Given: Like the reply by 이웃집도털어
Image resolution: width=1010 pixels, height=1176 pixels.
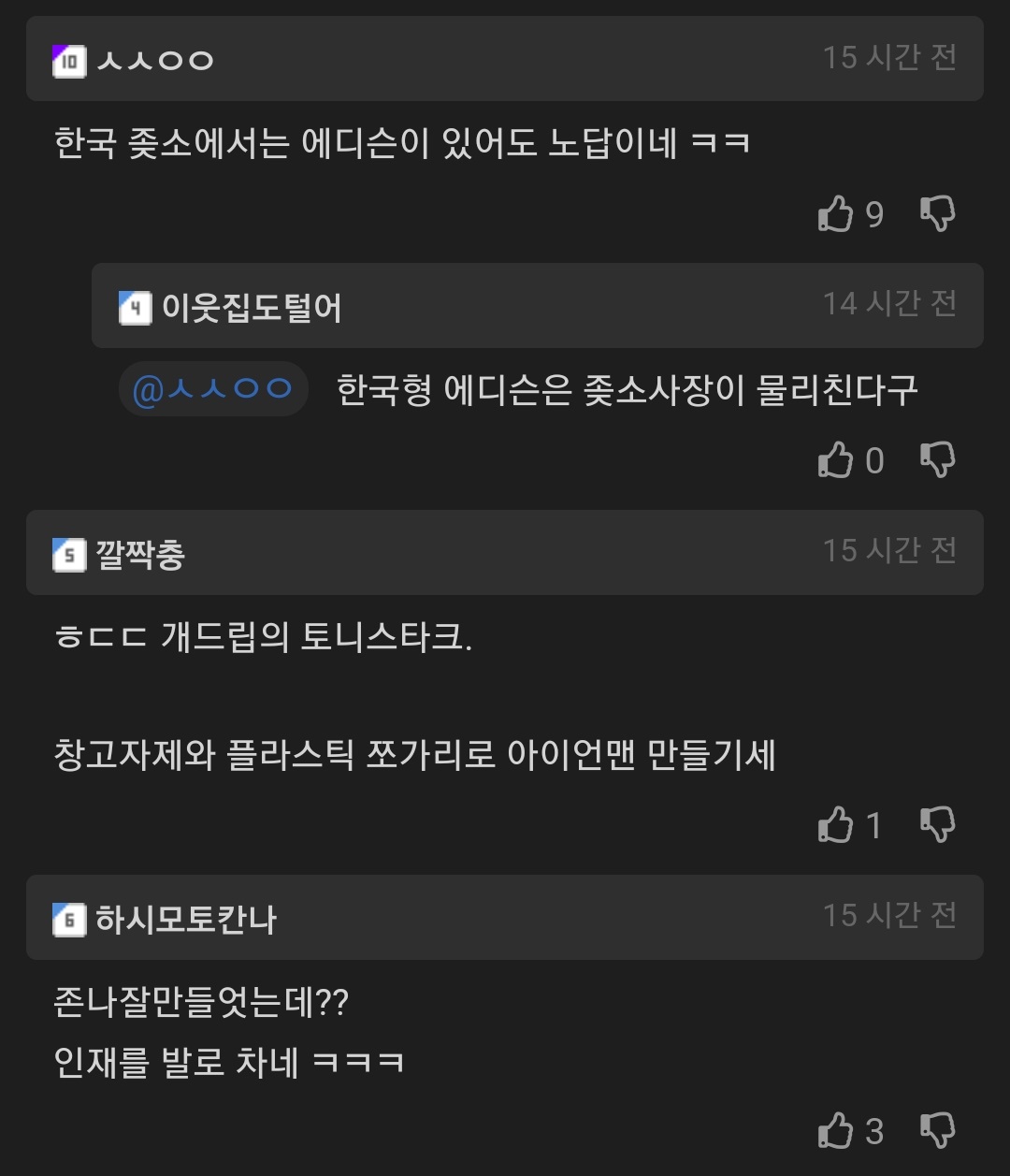Looking at the screenshot, I should (x=836, y=460).
